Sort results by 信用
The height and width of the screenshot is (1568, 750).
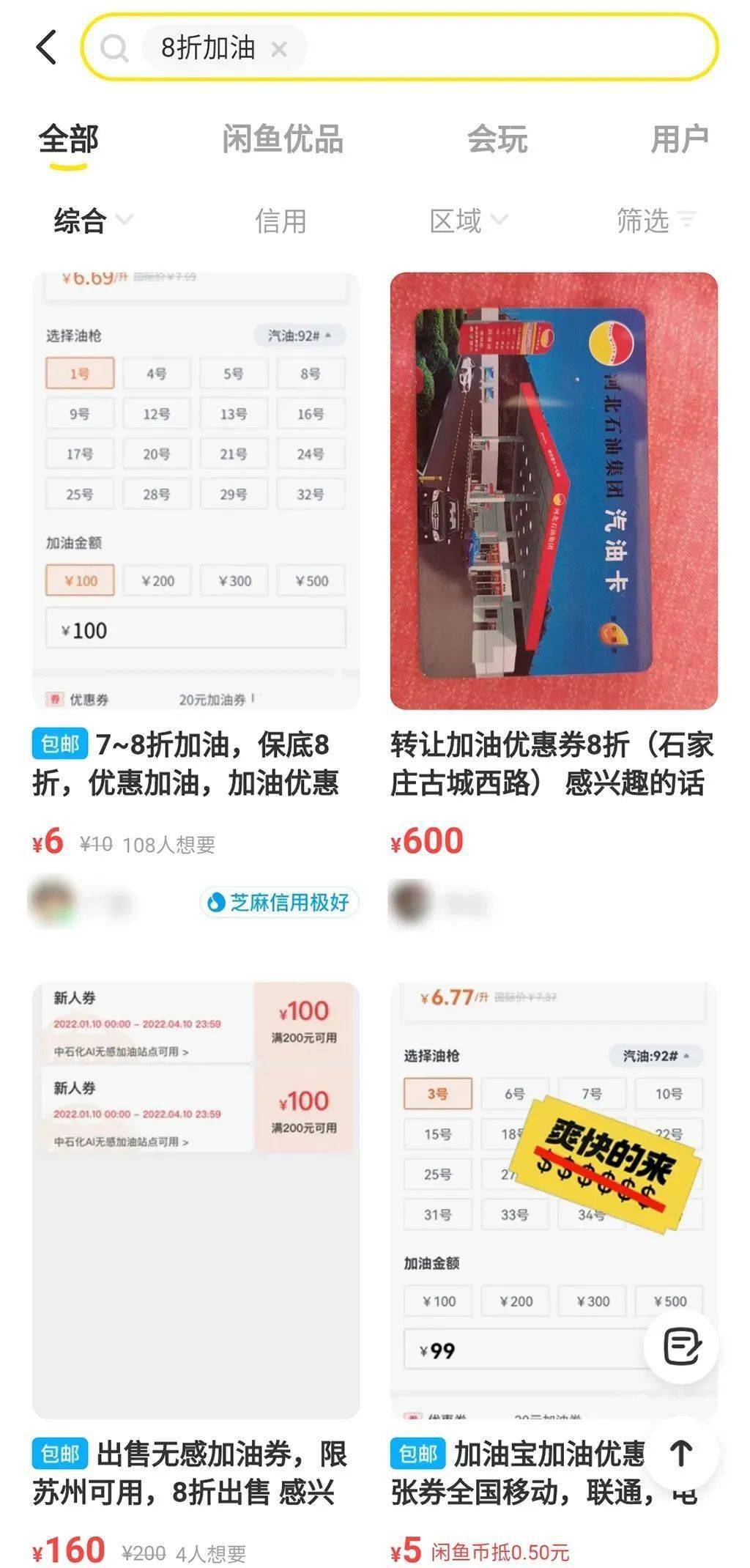(281, 221)
